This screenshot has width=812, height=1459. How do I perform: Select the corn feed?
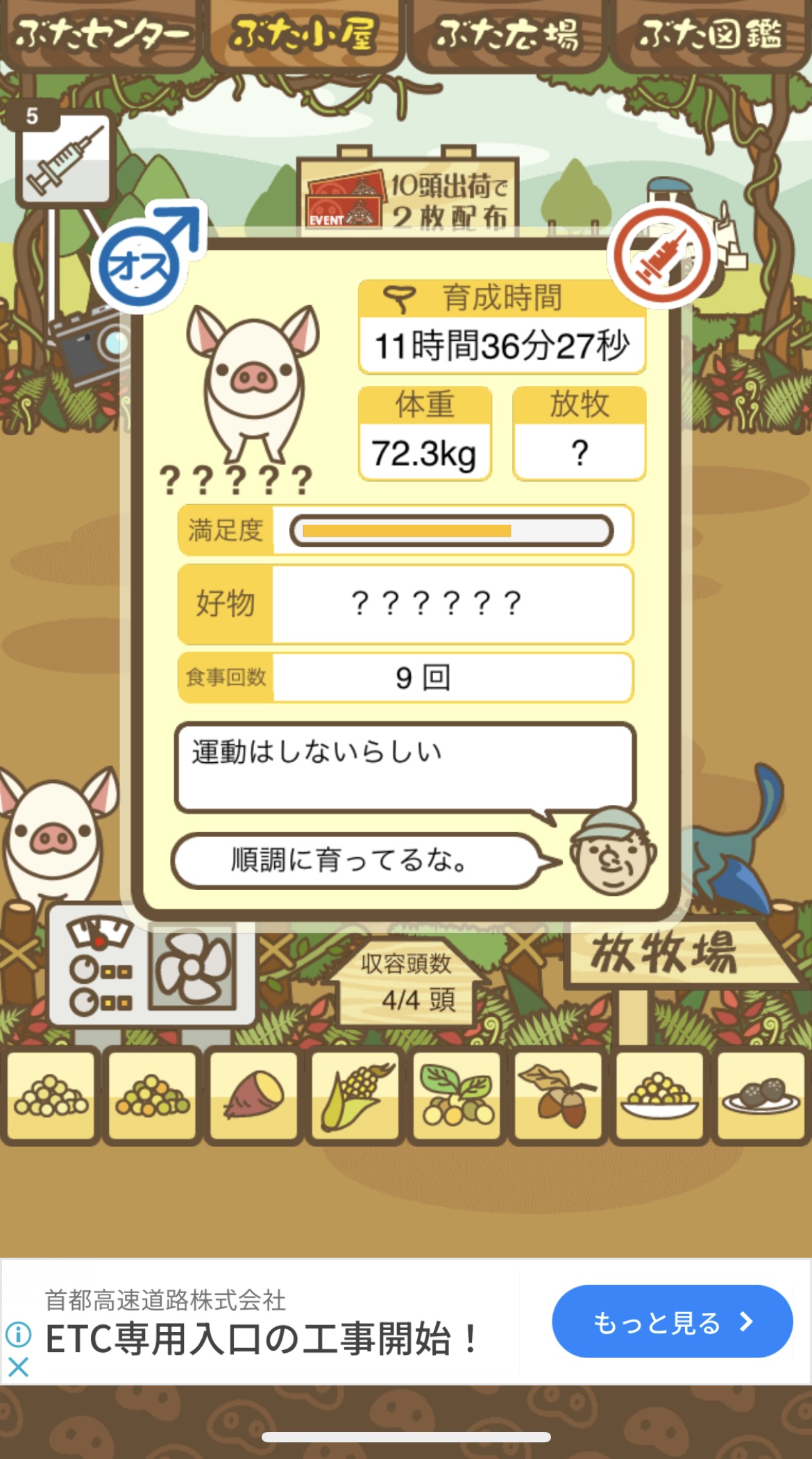click(x=356, y=1097)
